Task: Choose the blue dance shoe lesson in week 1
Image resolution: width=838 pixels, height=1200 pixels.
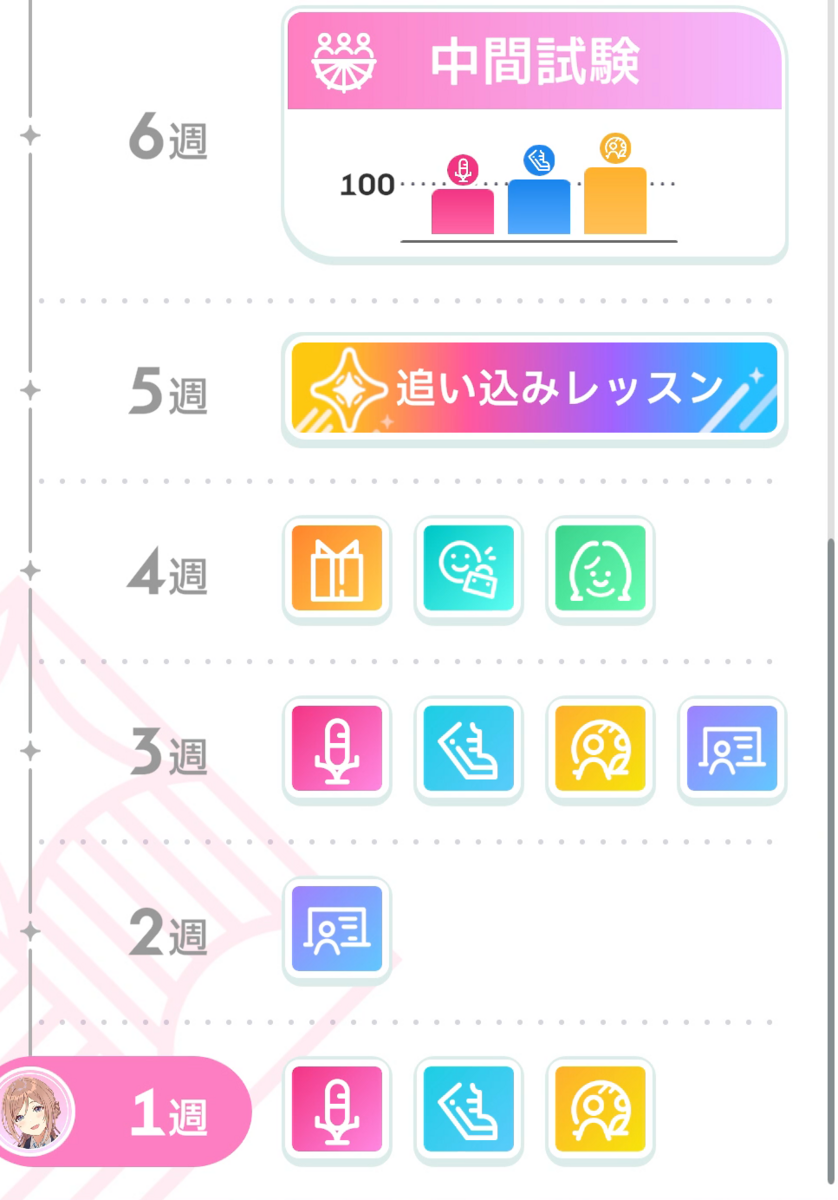Action: [x=469, y=1110]
